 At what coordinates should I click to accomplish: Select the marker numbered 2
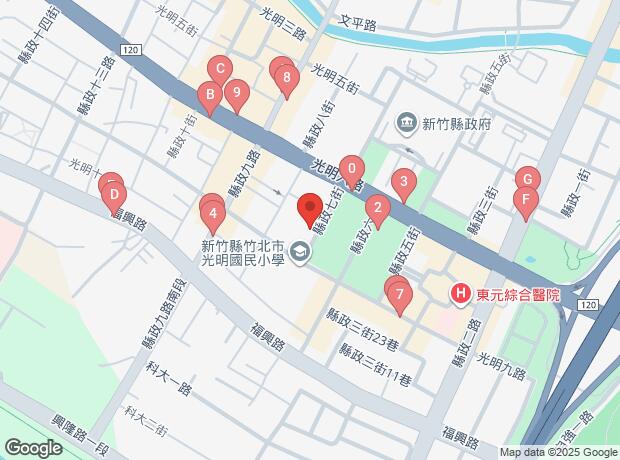[377, 209]
